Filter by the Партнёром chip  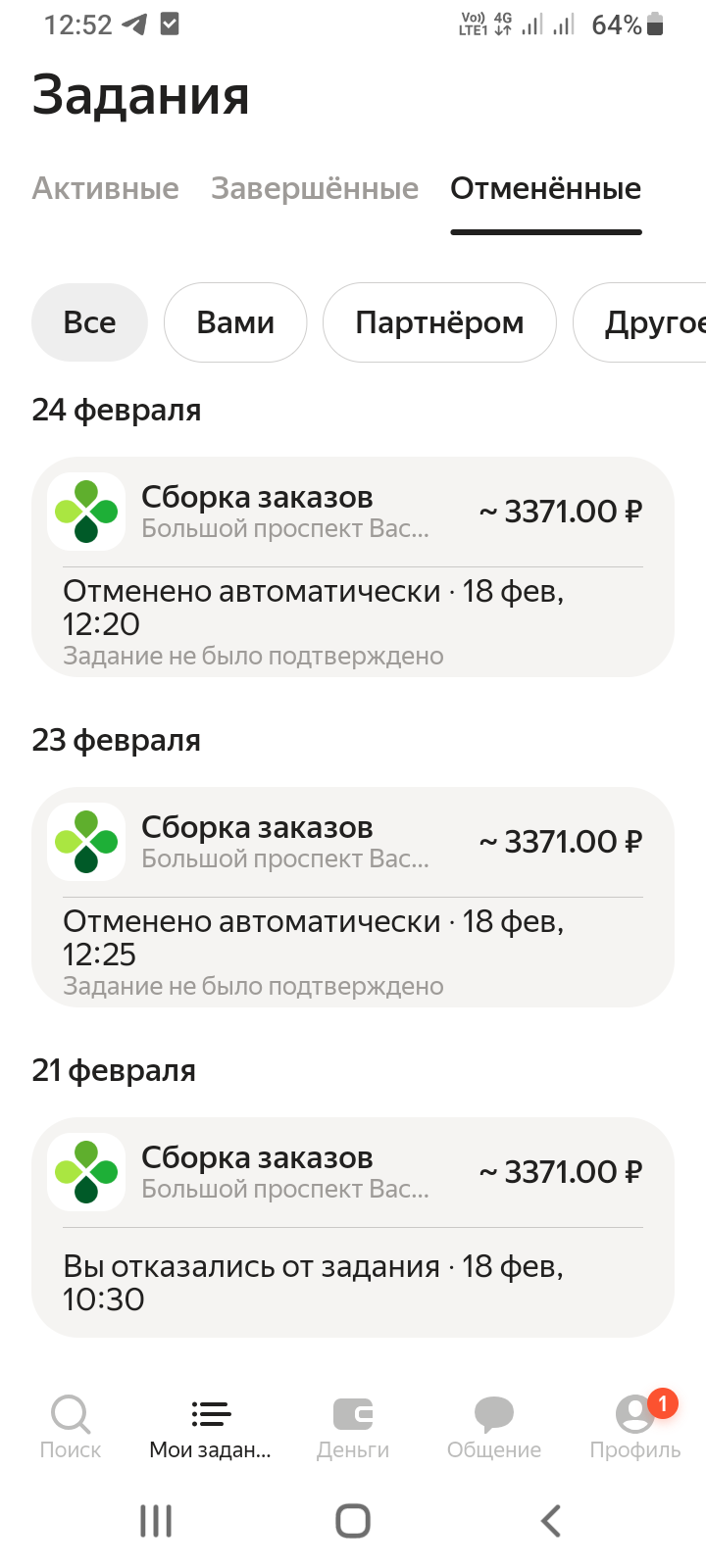[x=439, y=322]
